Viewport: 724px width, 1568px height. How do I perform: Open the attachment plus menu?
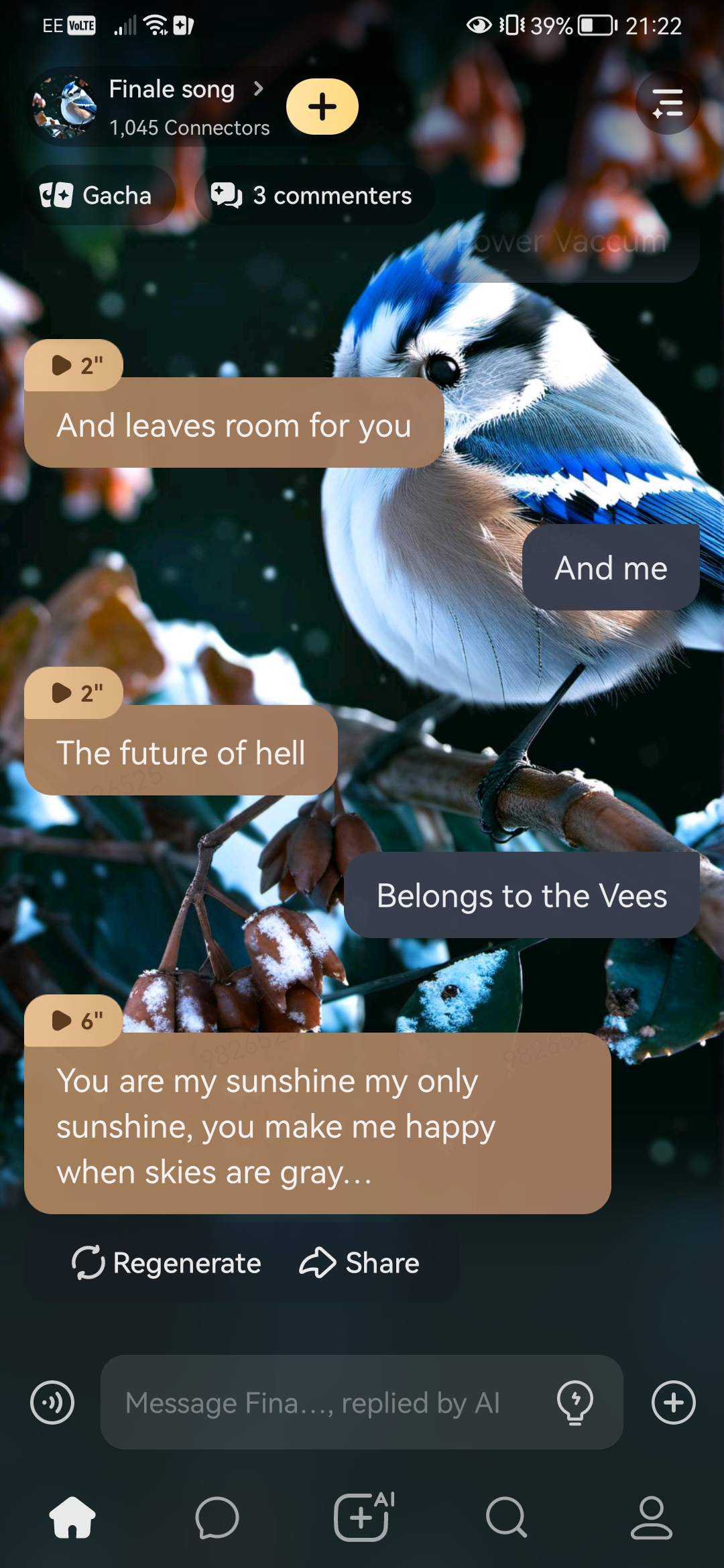[x=673, y=1402]
